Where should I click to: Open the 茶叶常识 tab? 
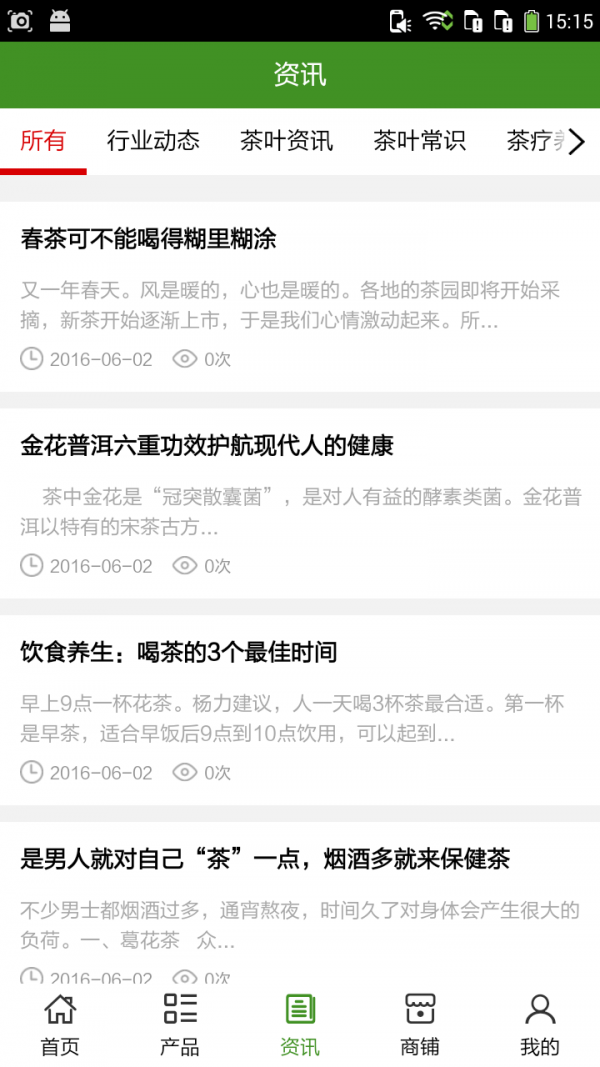click(419, 141)
